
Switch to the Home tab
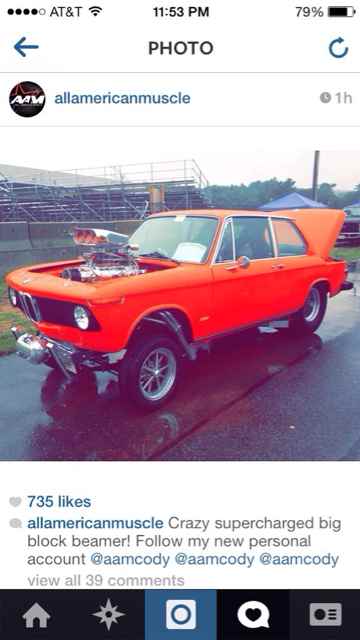[x=36, y=615]
